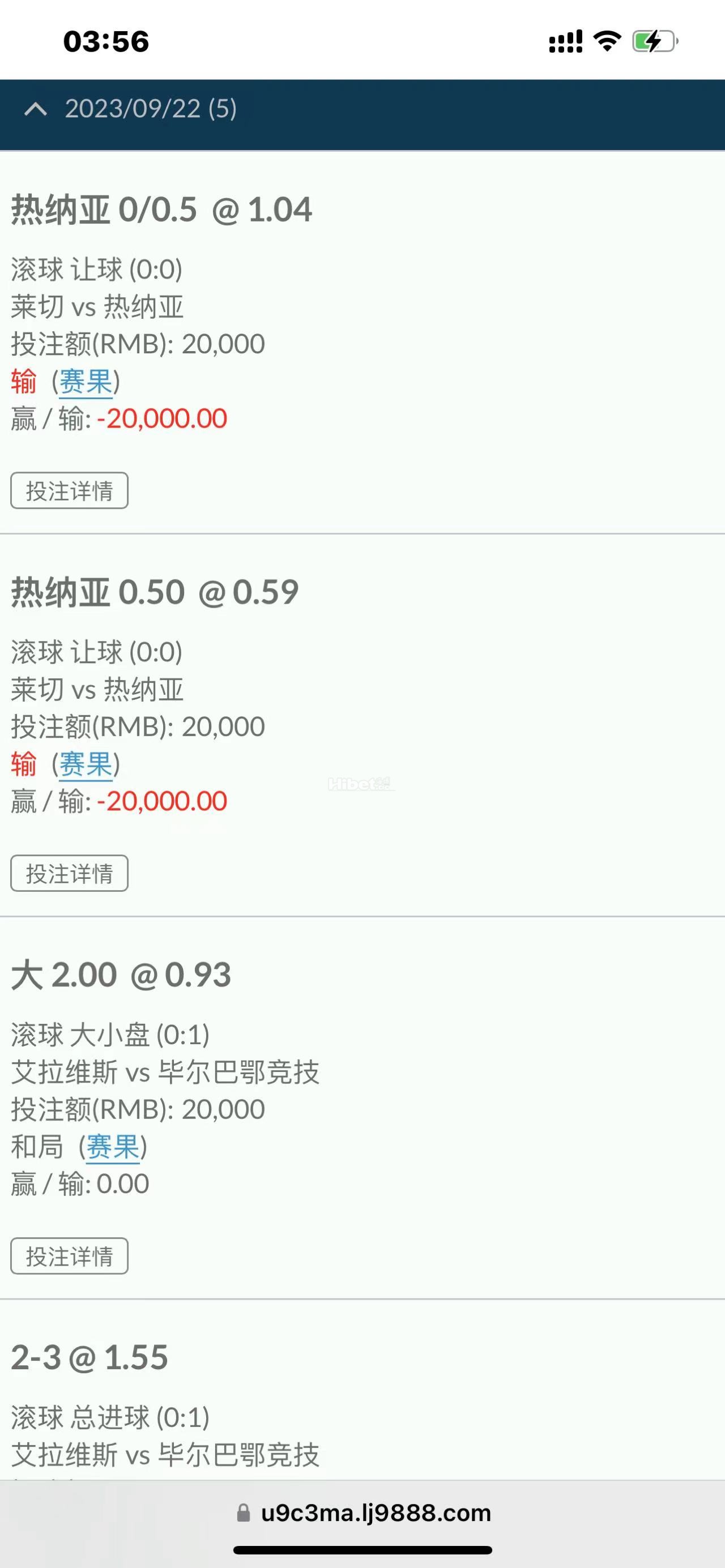Collapse the 2023/09/22 bet group

(36, 109)
